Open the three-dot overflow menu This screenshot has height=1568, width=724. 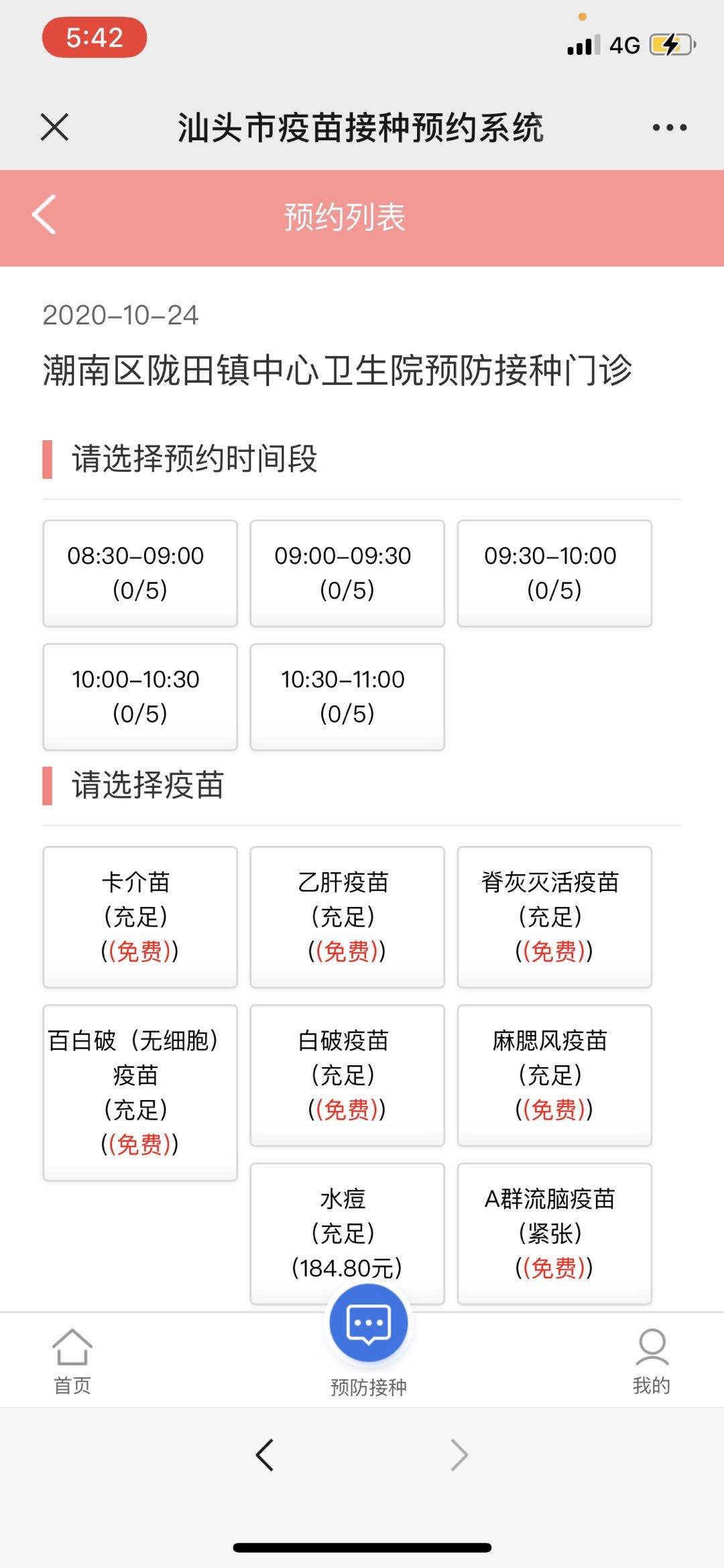click(x=669, y=127)
